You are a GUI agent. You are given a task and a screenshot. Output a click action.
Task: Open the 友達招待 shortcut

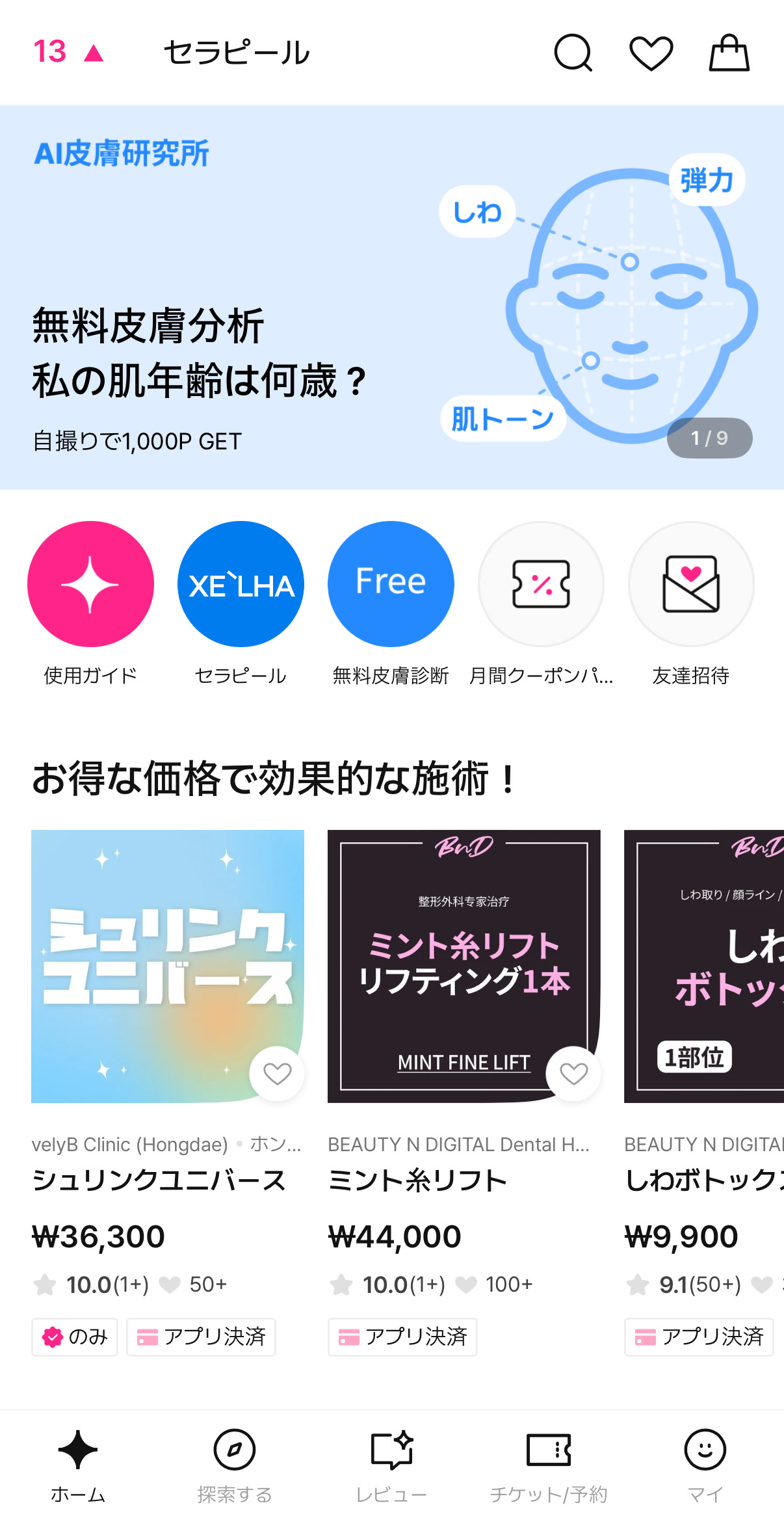pos(691,584)
